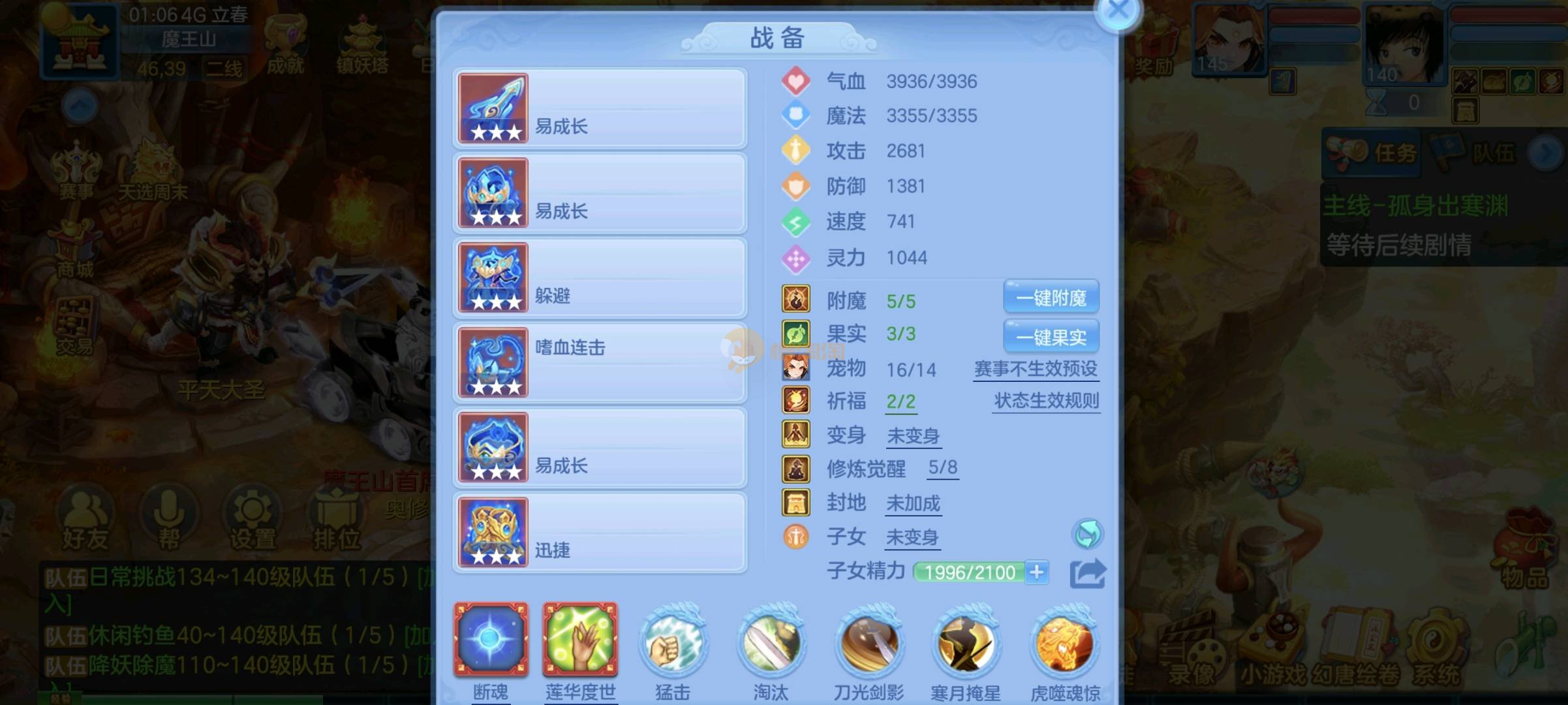1568x705 pixels.
Task: Share the 战备 setup via the arrow icon
Action: pos(1087,574)
